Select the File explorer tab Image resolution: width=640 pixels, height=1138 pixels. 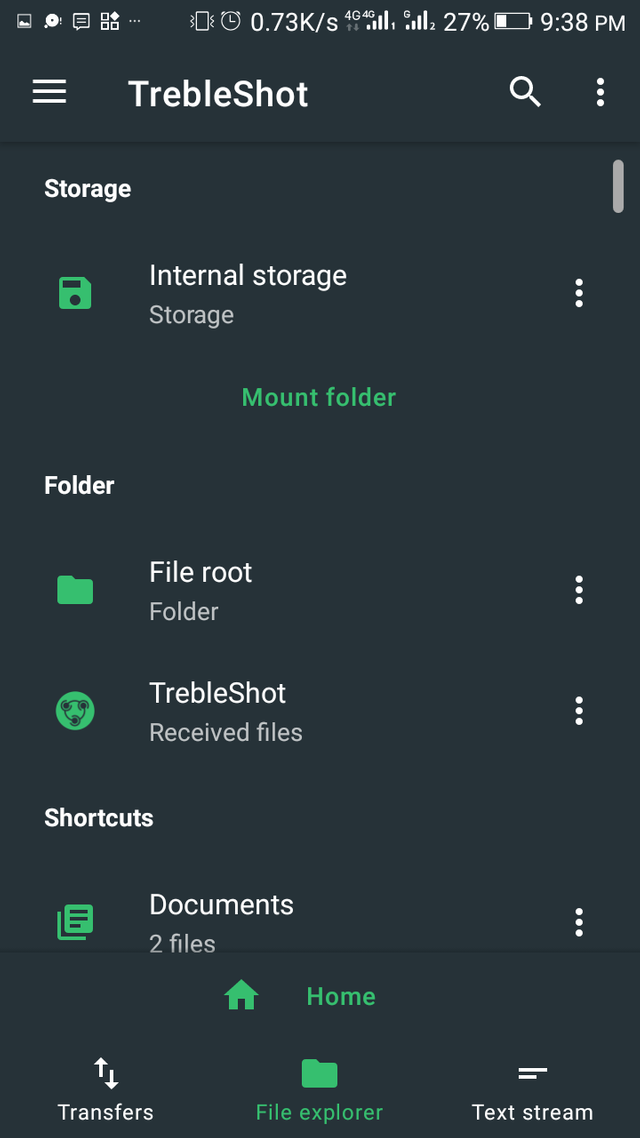point(319,1089)
